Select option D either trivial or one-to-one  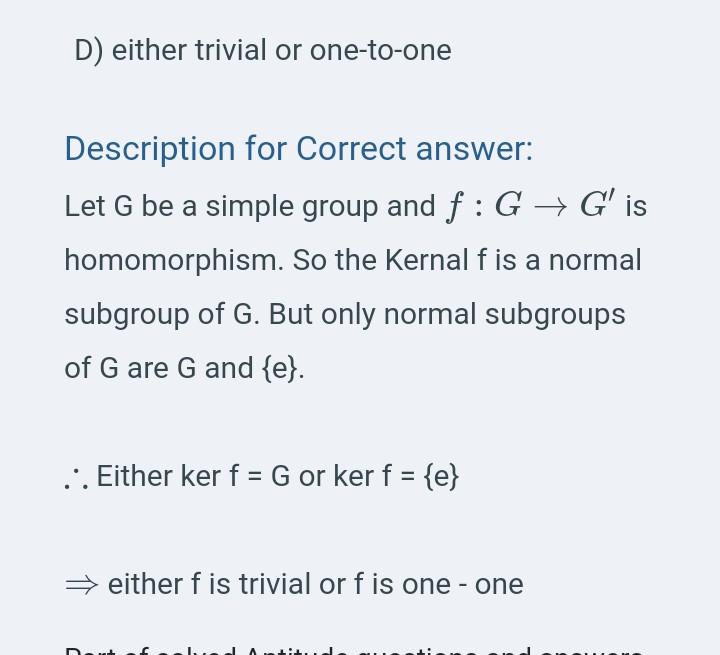point(262,50)
